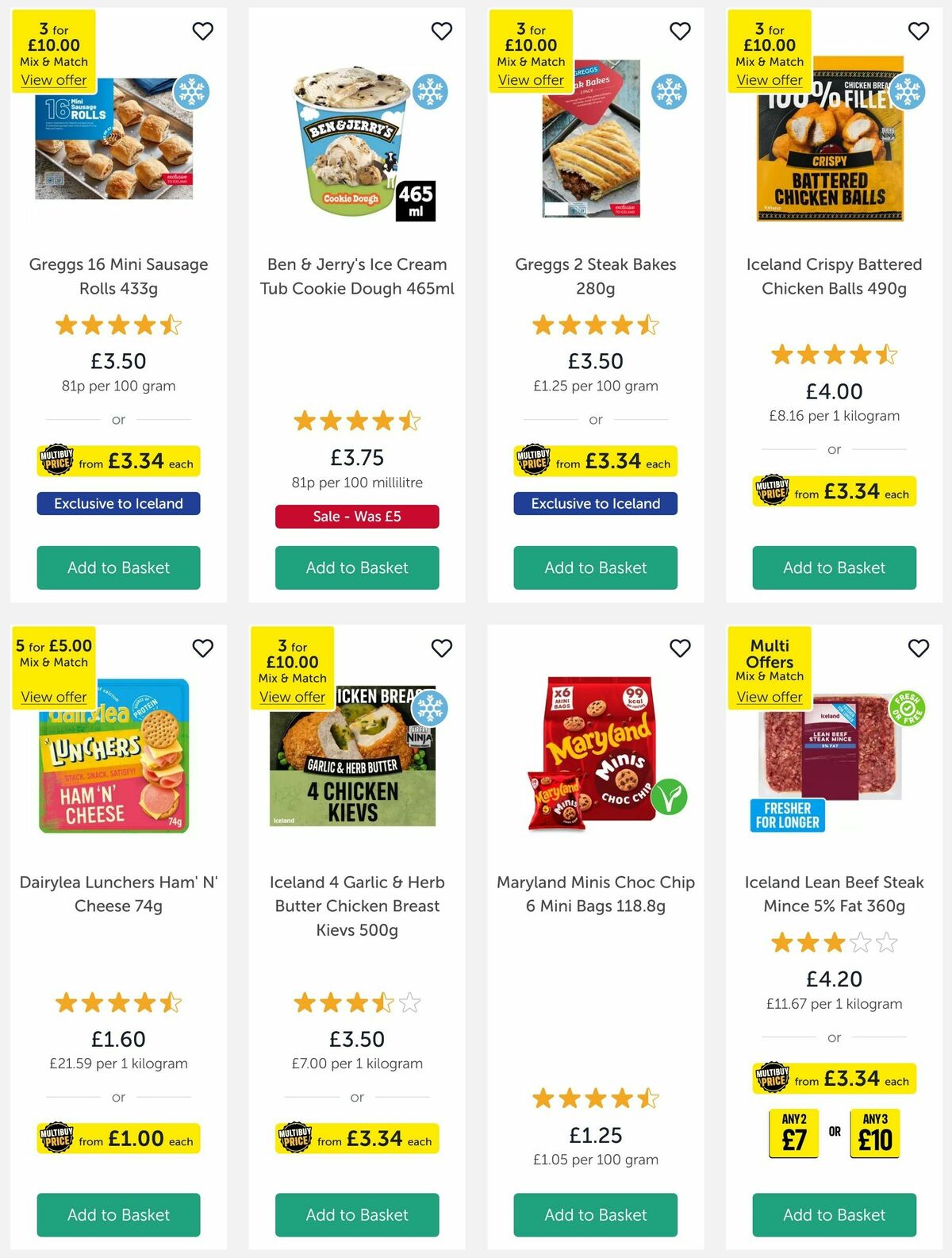Toggle the favourite heart on Greggs 2 Steak Bakes
Viewport: 952px width, 1258px height.
click(680, 31)
